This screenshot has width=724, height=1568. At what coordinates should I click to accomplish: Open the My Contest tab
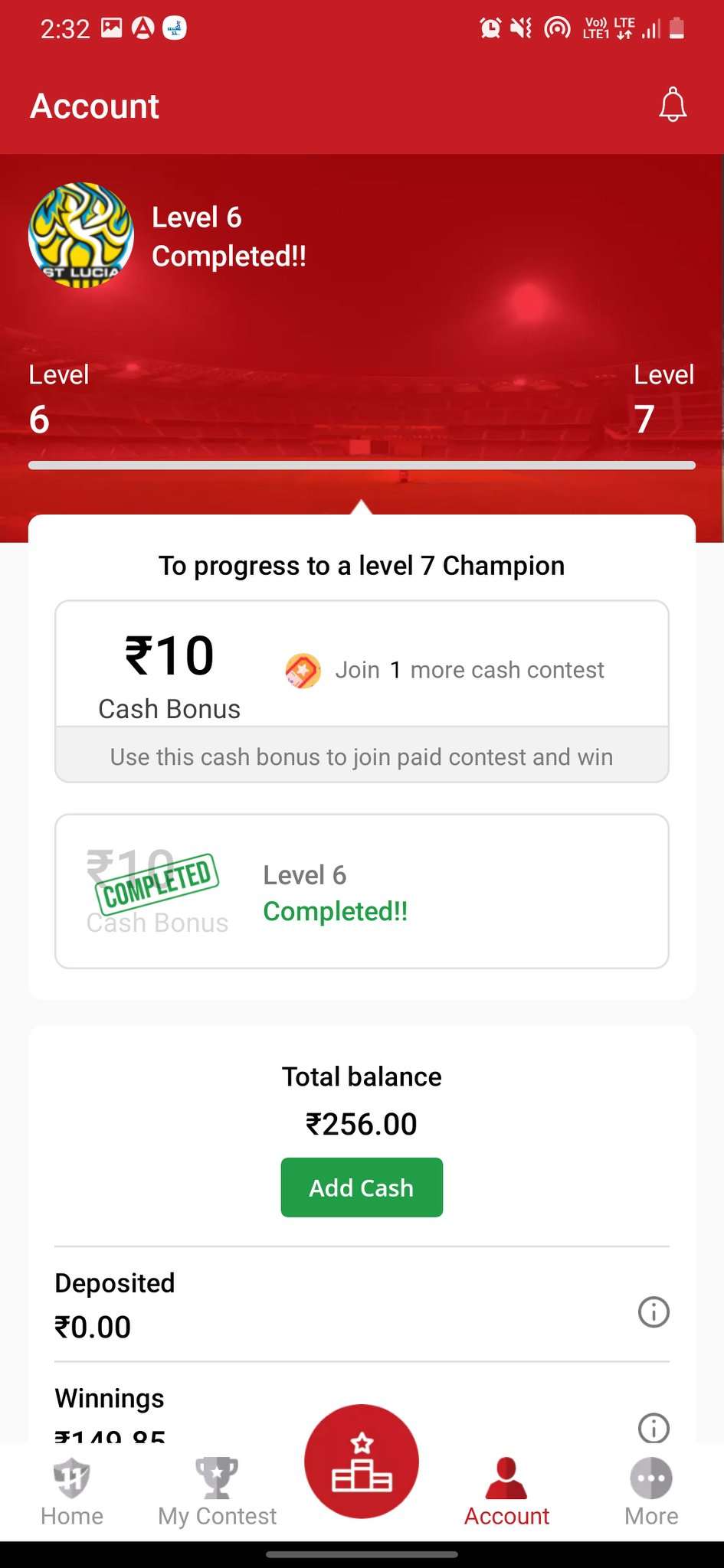(217, 1493)
